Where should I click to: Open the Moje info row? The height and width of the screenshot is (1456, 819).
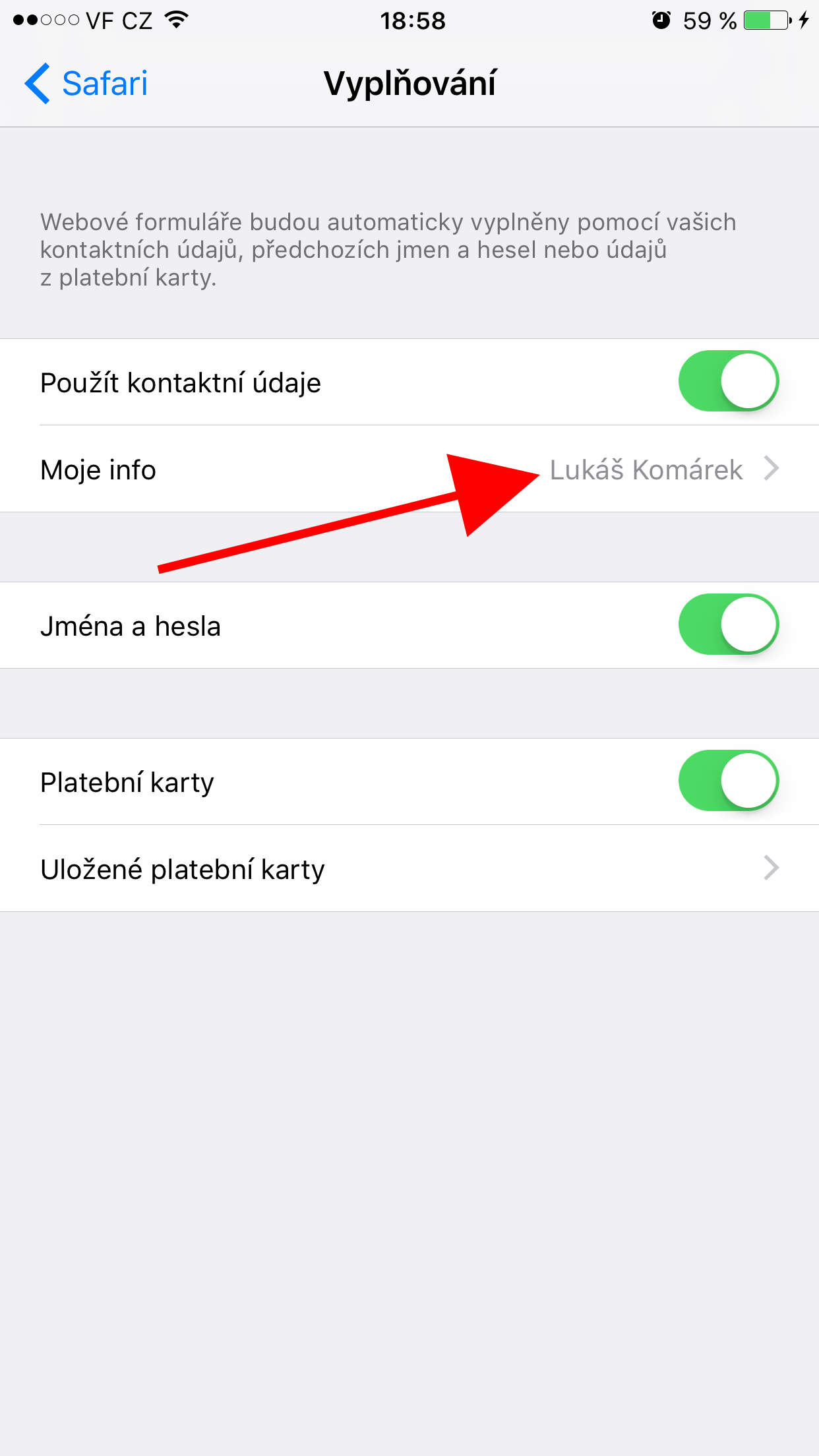tap(409, 470)
